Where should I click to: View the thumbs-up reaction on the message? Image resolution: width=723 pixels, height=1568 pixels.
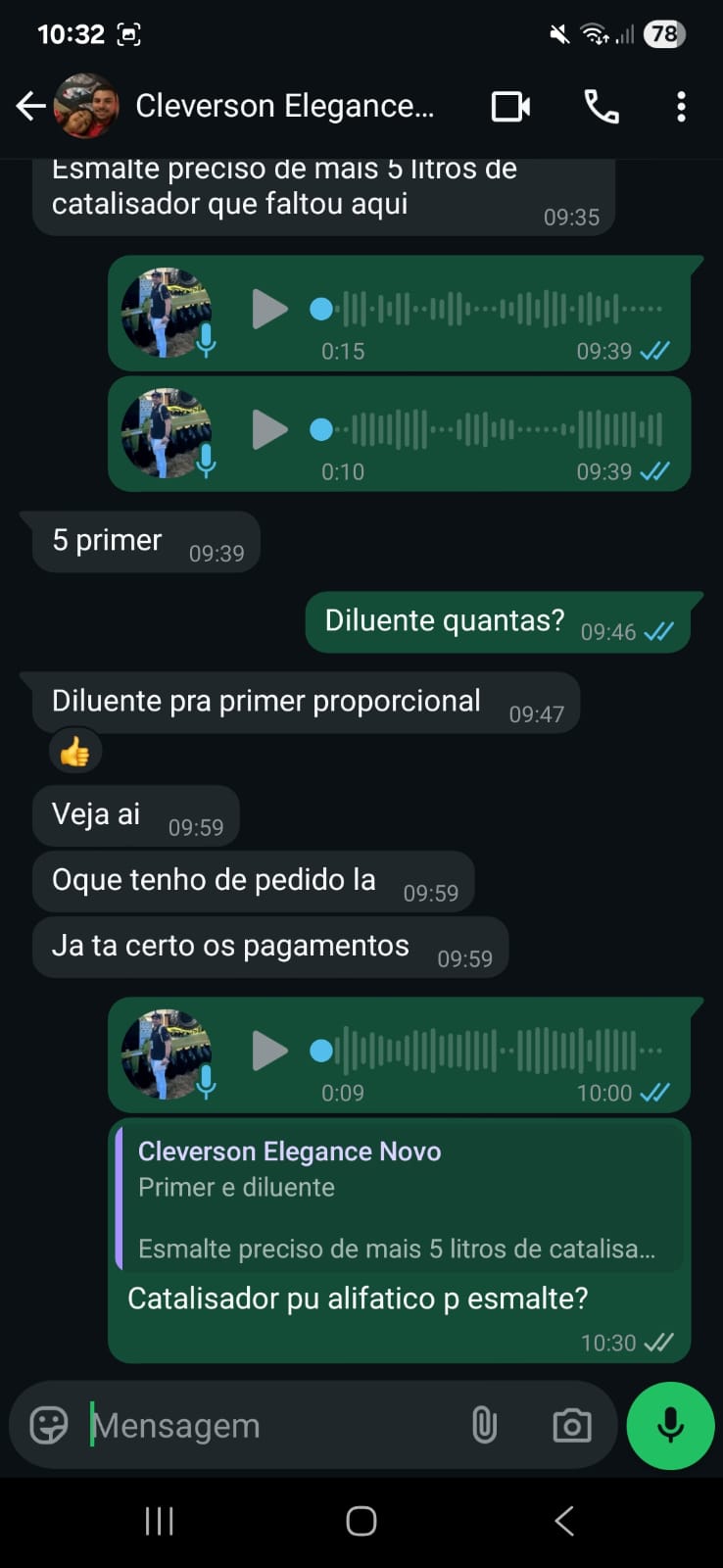(75, 752)
